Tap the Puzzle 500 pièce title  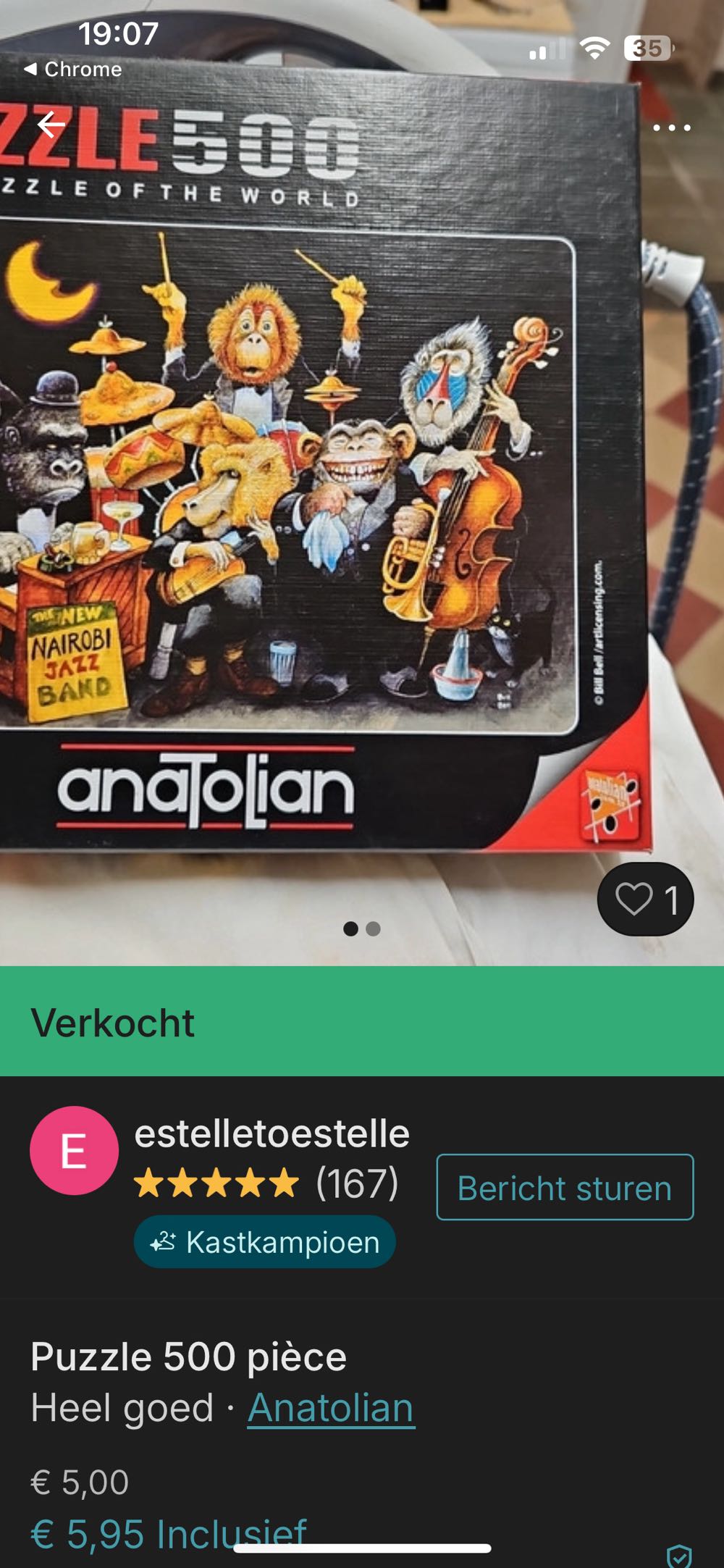(187, 1357)
